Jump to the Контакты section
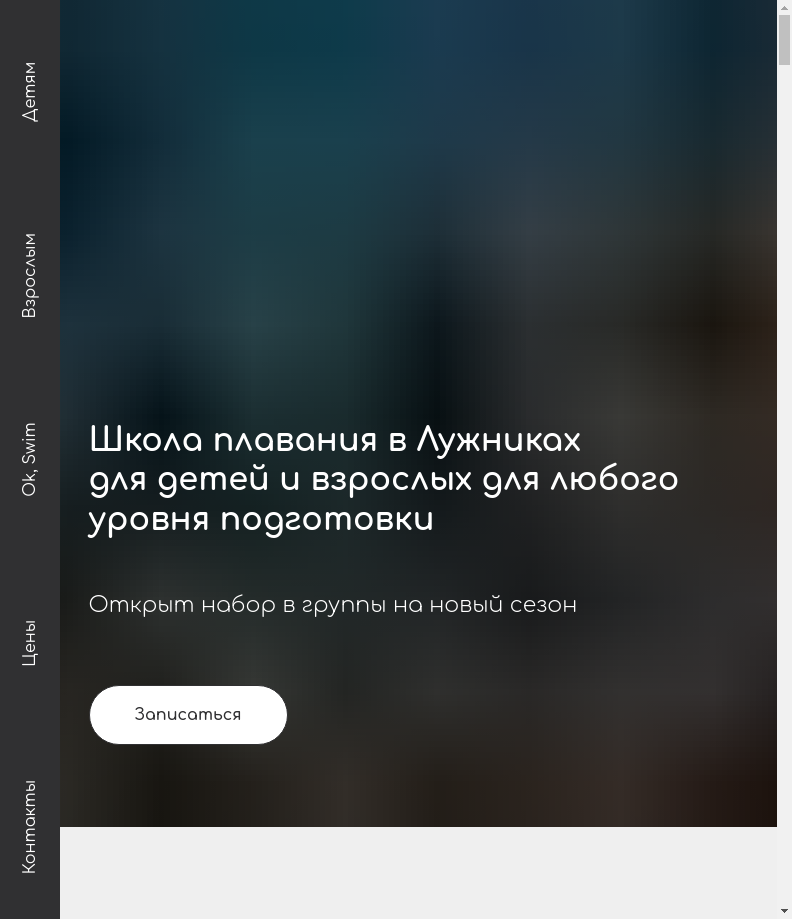 coord(29,827)
